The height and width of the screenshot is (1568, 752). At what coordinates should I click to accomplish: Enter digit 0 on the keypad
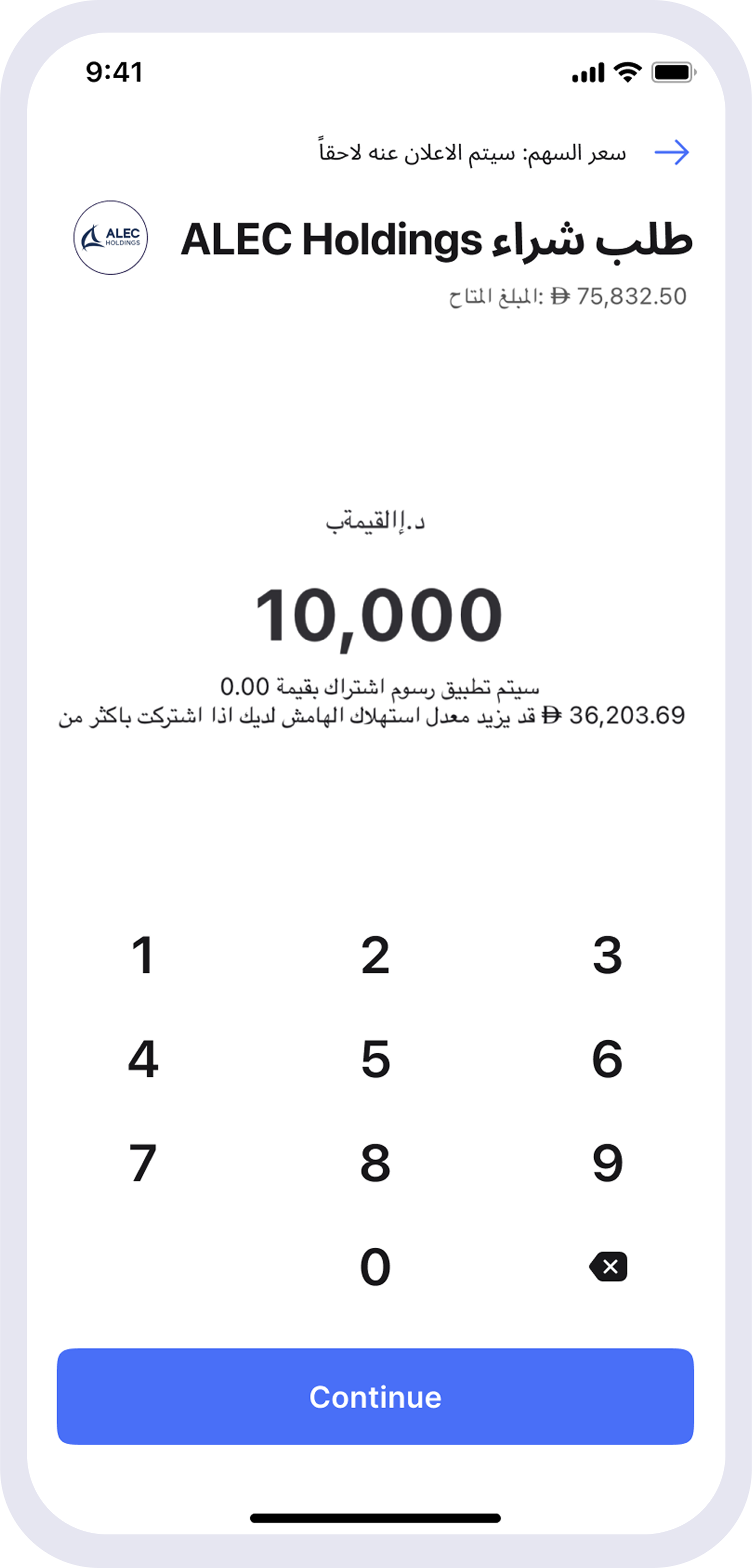(375, 1267)
